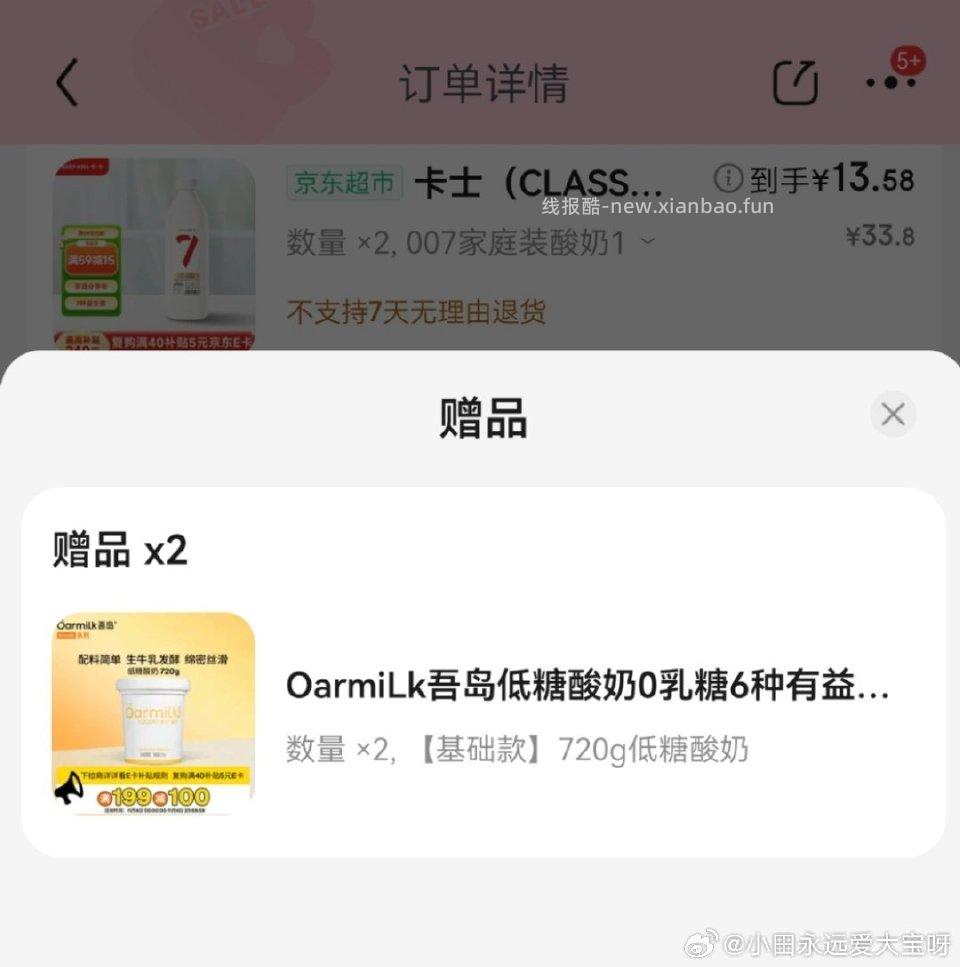Select the 订单详情 page title
Image resolution: width=960 pixels, height=967 pixels.
point(484,86)
